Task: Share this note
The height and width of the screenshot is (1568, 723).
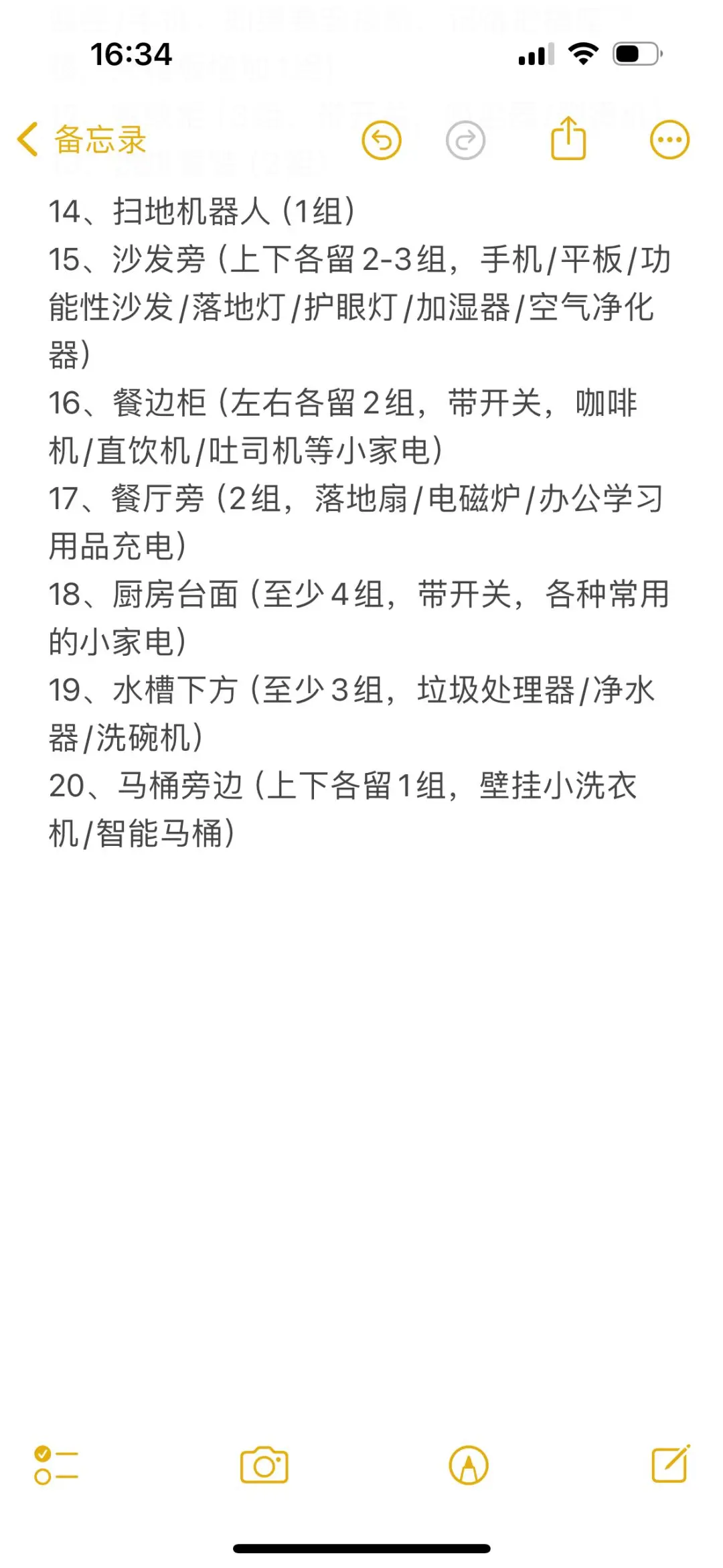Action: point(568,139)
